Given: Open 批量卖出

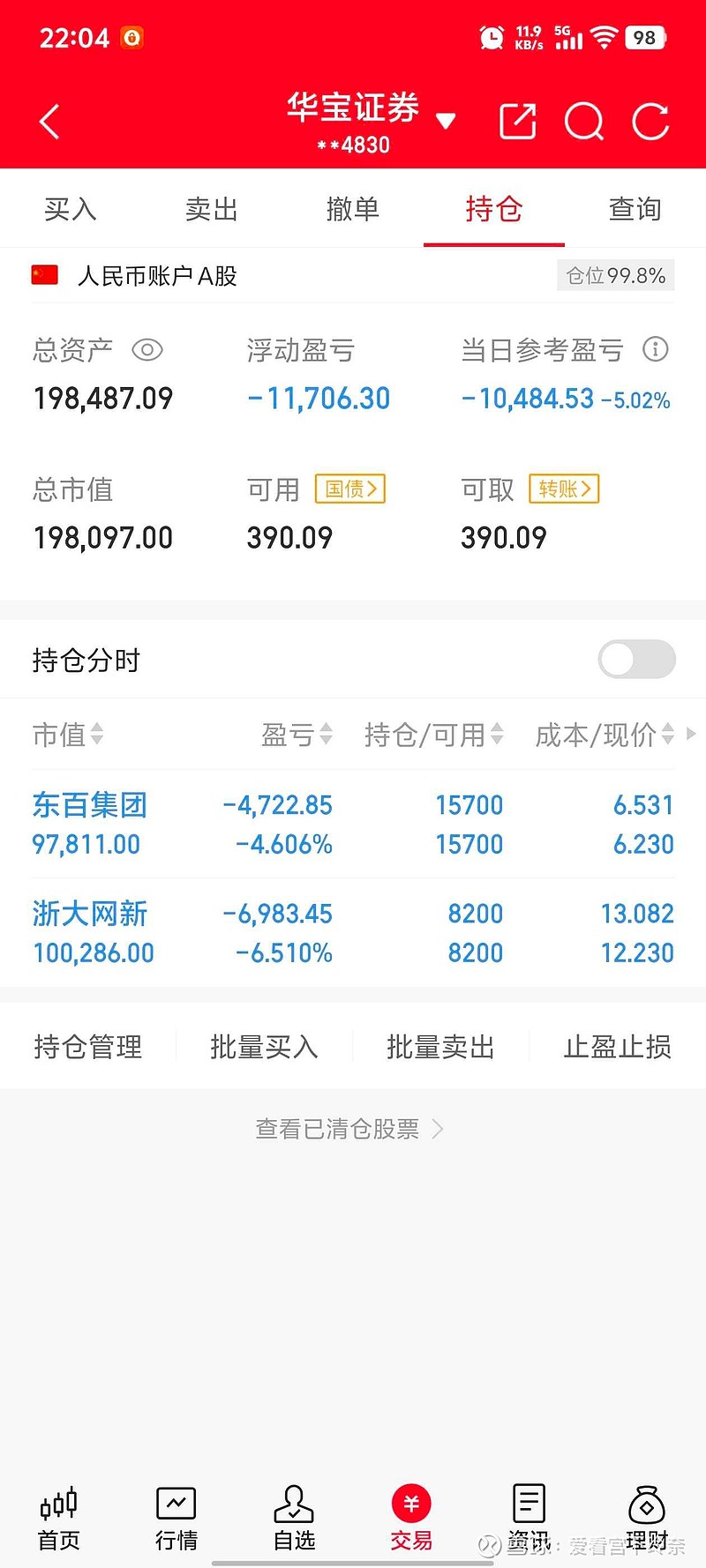Looking at the screenshot, I should point(440,1047).
